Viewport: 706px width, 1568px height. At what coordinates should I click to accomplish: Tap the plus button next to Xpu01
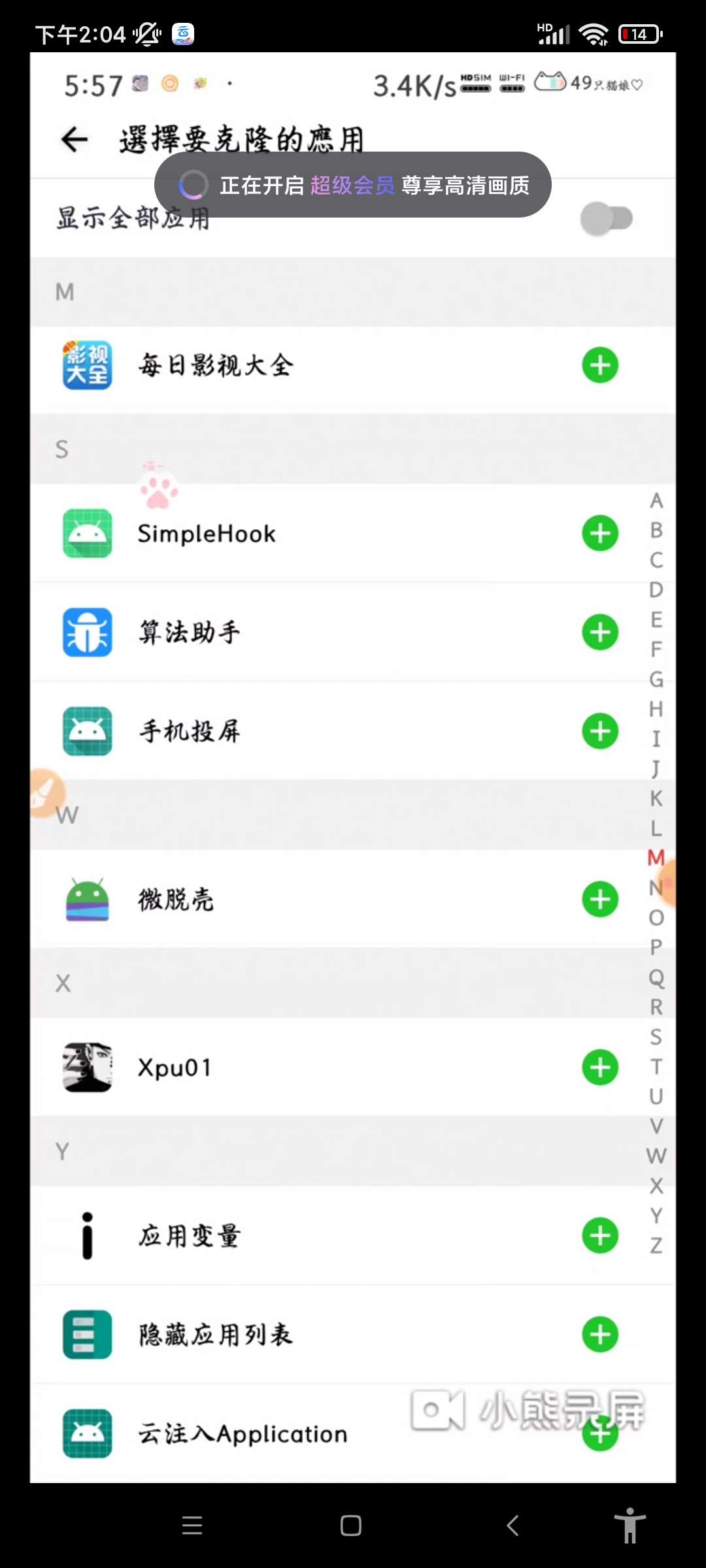coord(600,1068)
